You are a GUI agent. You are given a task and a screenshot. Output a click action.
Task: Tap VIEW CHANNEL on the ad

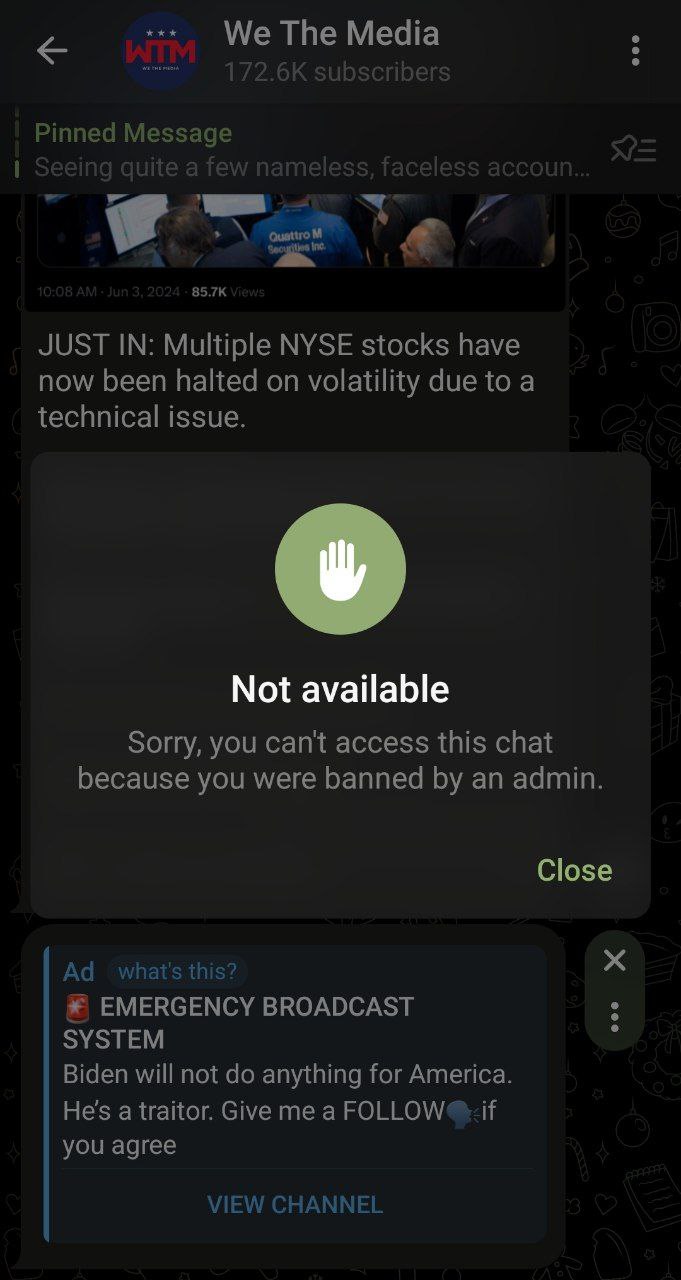(x=295, y=1204)
